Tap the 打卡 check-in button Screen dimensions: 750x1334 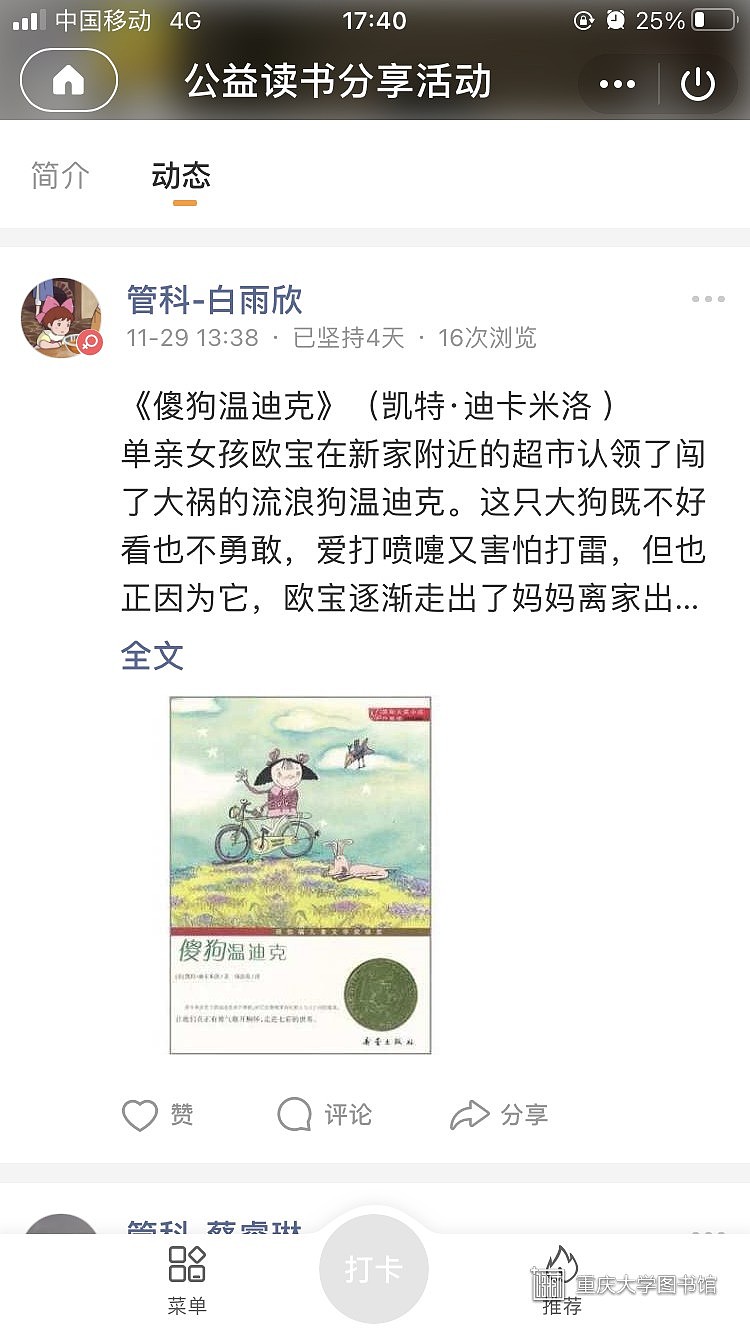374,1270
